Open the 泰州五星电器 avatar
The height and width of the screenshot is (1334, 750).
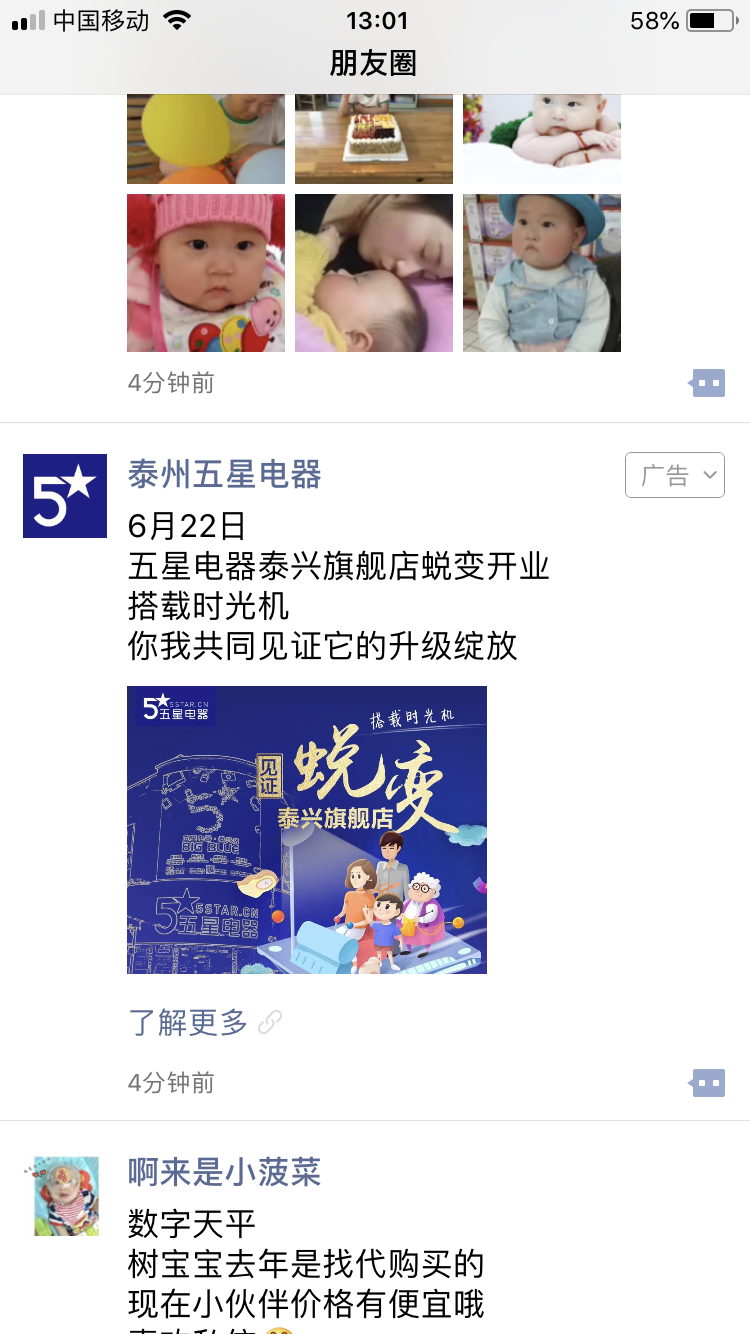[65, 495]
